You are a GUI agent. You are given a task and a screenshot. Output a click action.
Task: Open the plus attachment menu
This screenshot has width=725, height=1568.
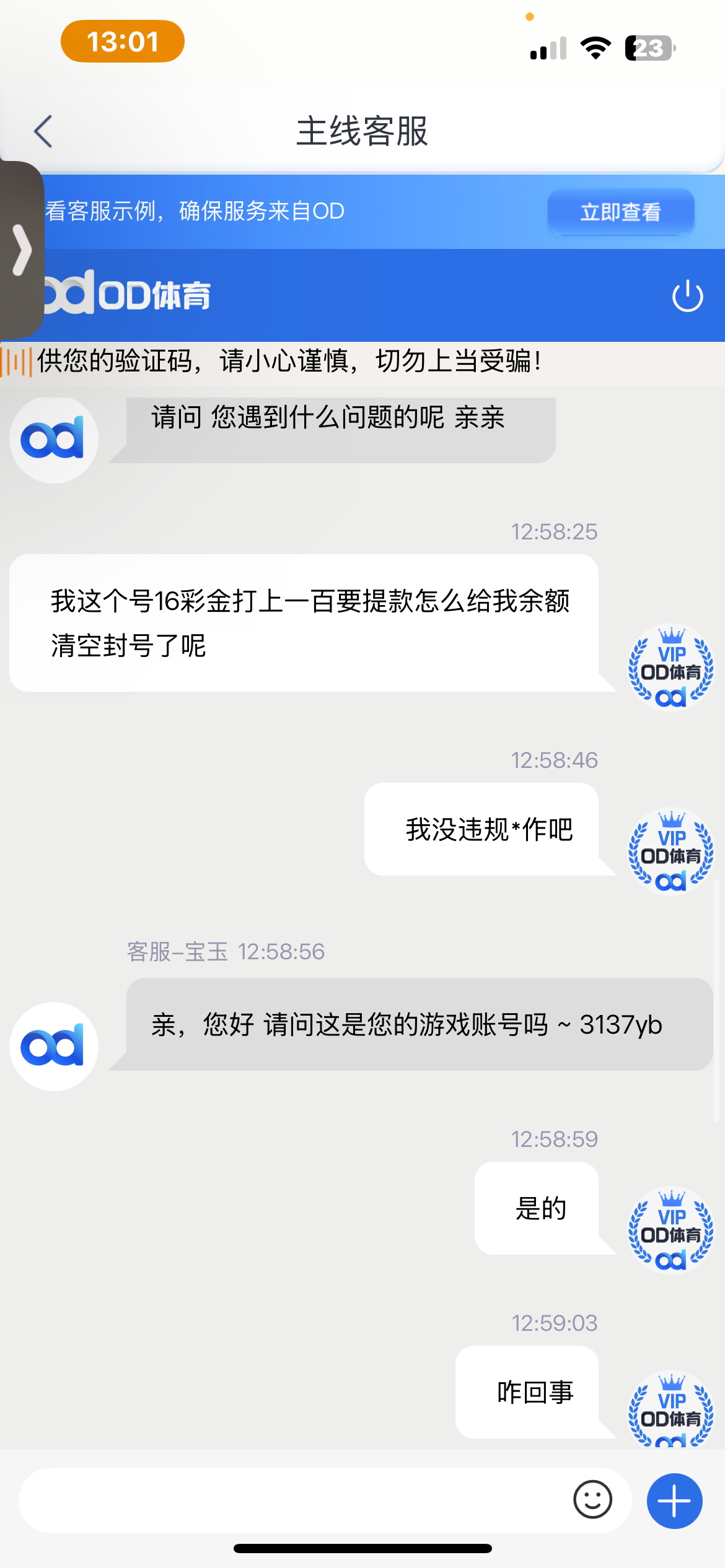click(x=674, y=1500)
